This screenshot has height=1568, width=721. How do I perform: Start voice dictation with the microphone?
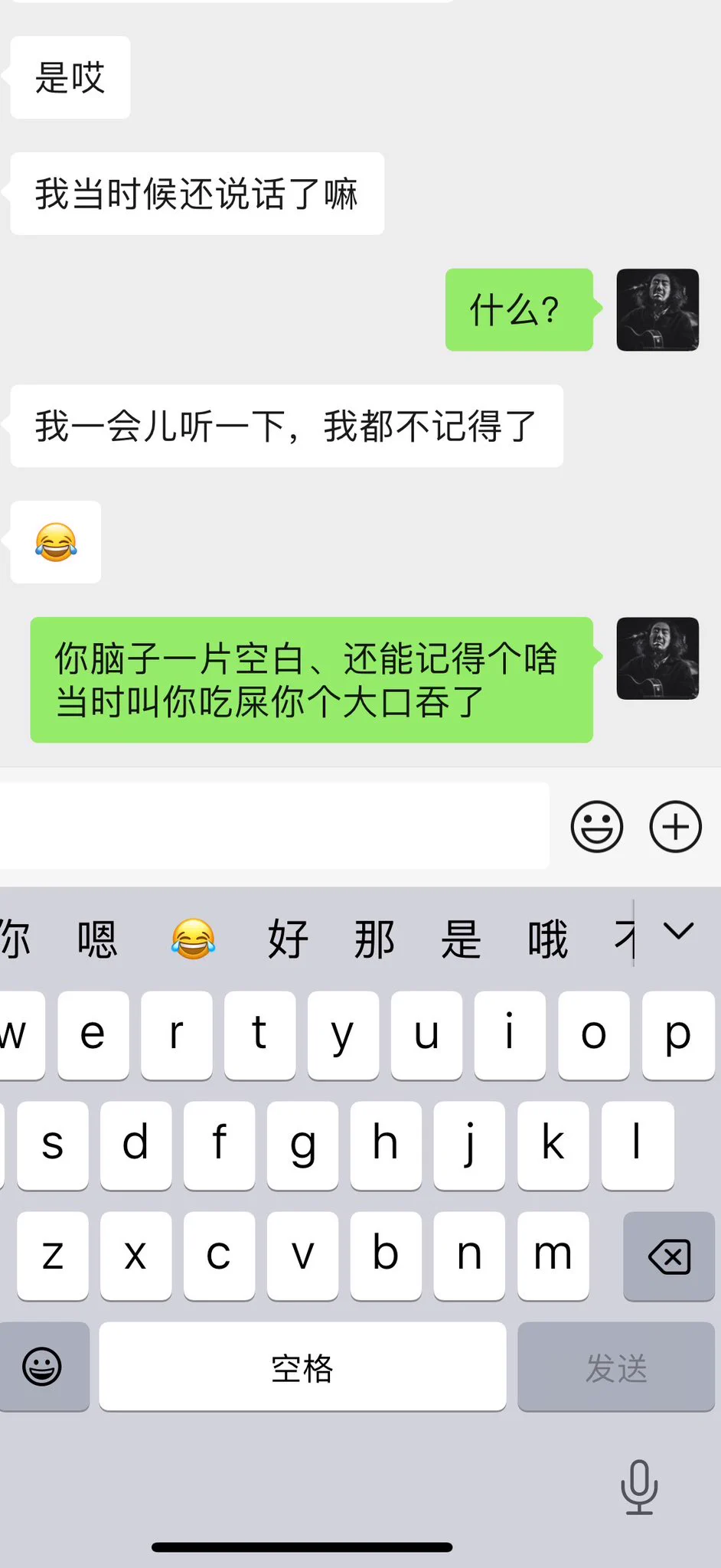(639, 1487)
